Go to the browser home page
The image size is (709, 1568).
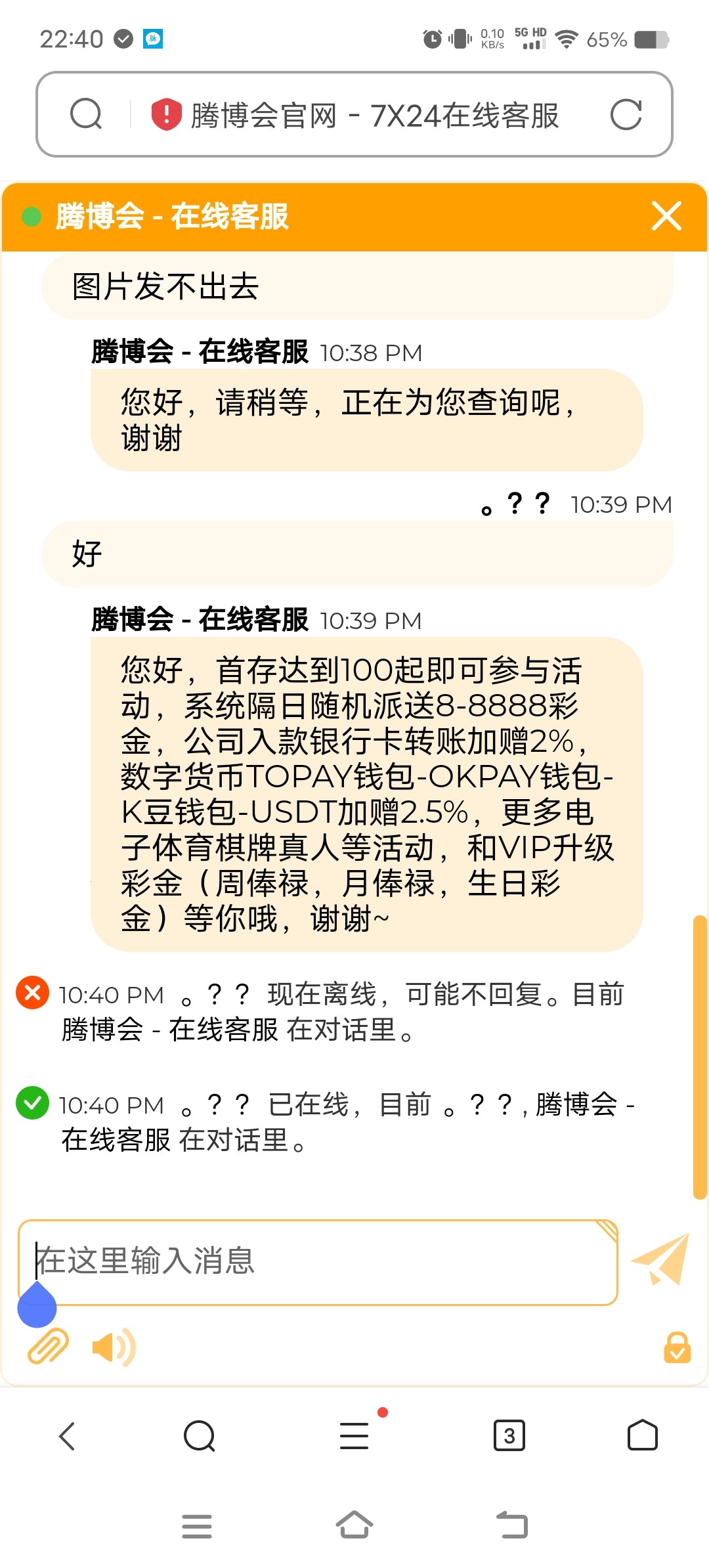[642, 1435]
